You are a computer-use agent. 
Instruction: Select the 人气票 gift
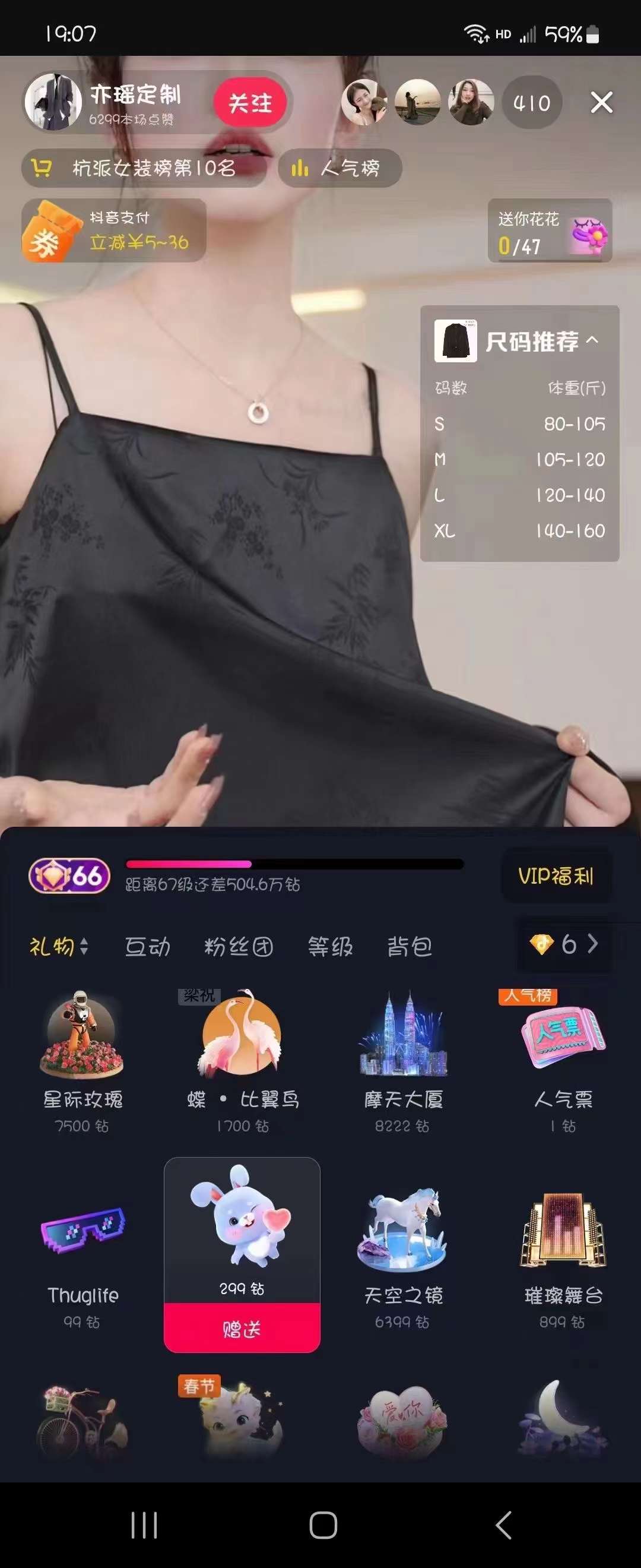click(x=563, y=1059)
